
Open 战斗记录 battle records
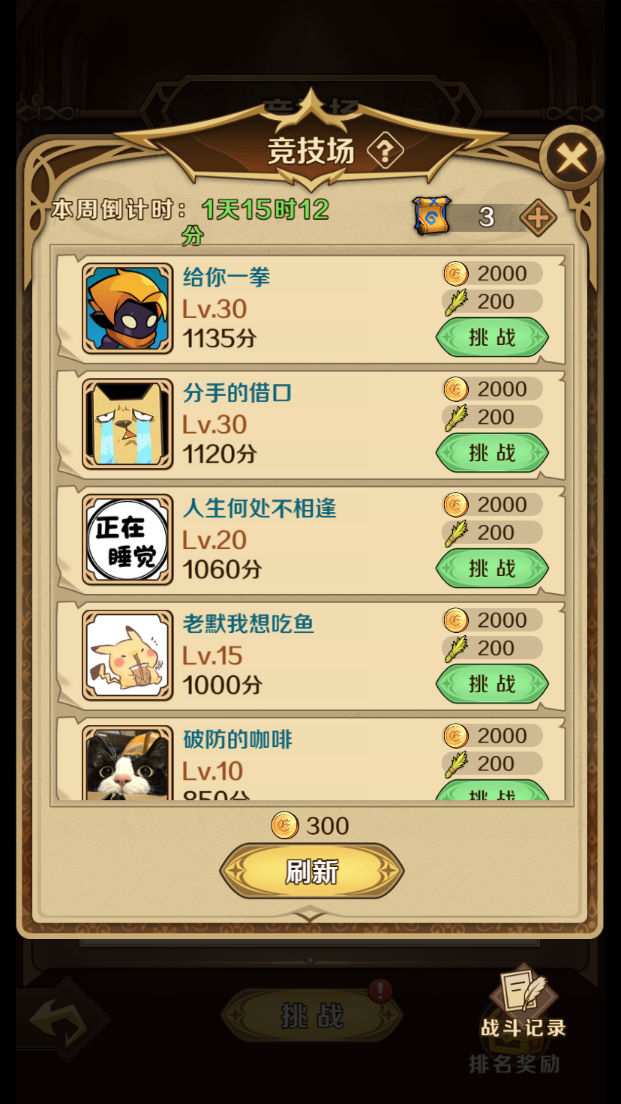tap(522, 1002)
